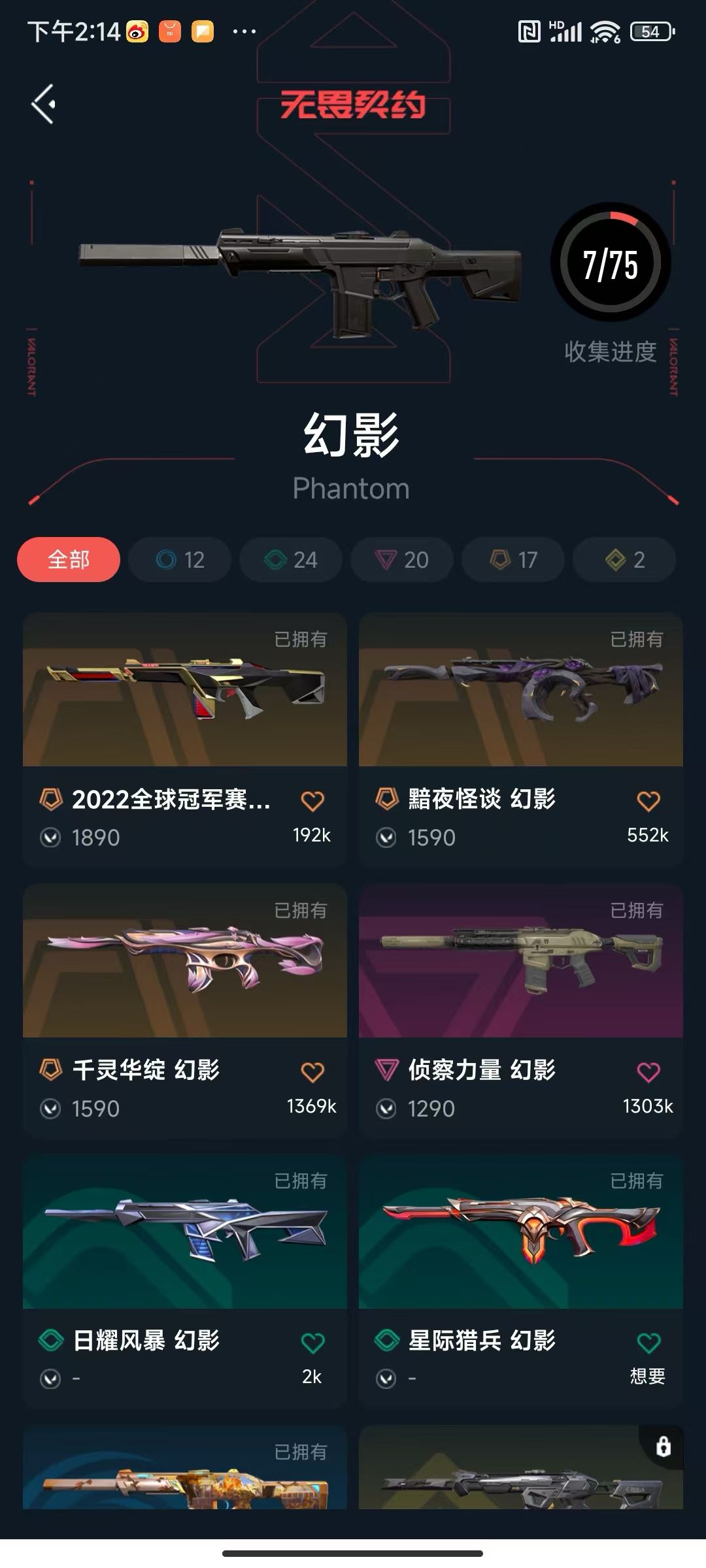Screen dimensions: 706x1568
Task: Filter by the green tier with 24 skins
Action: tap(291, 559)
